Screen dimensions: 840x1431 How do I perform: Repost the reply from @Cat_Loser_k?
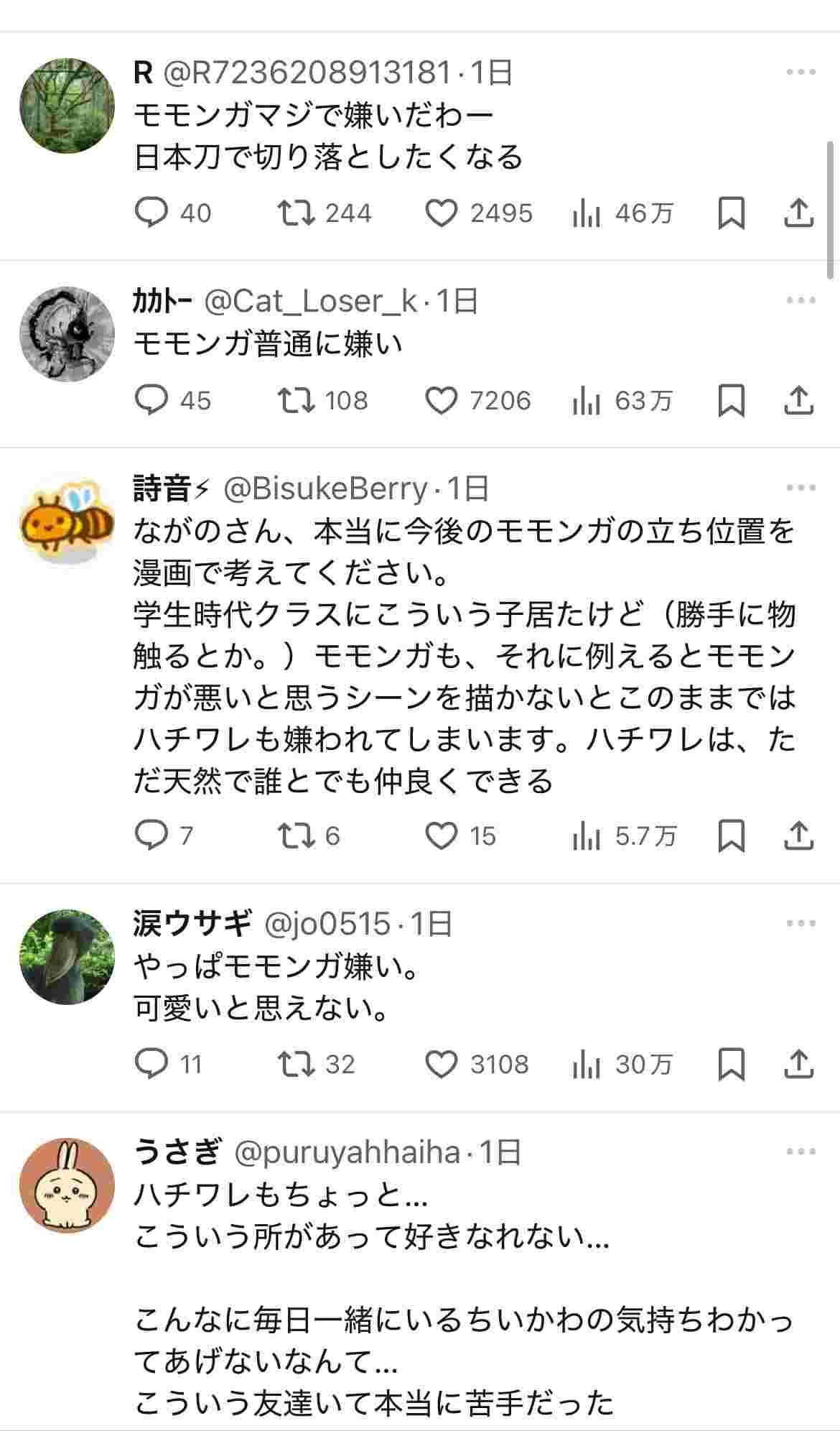[x=296, y=401]
